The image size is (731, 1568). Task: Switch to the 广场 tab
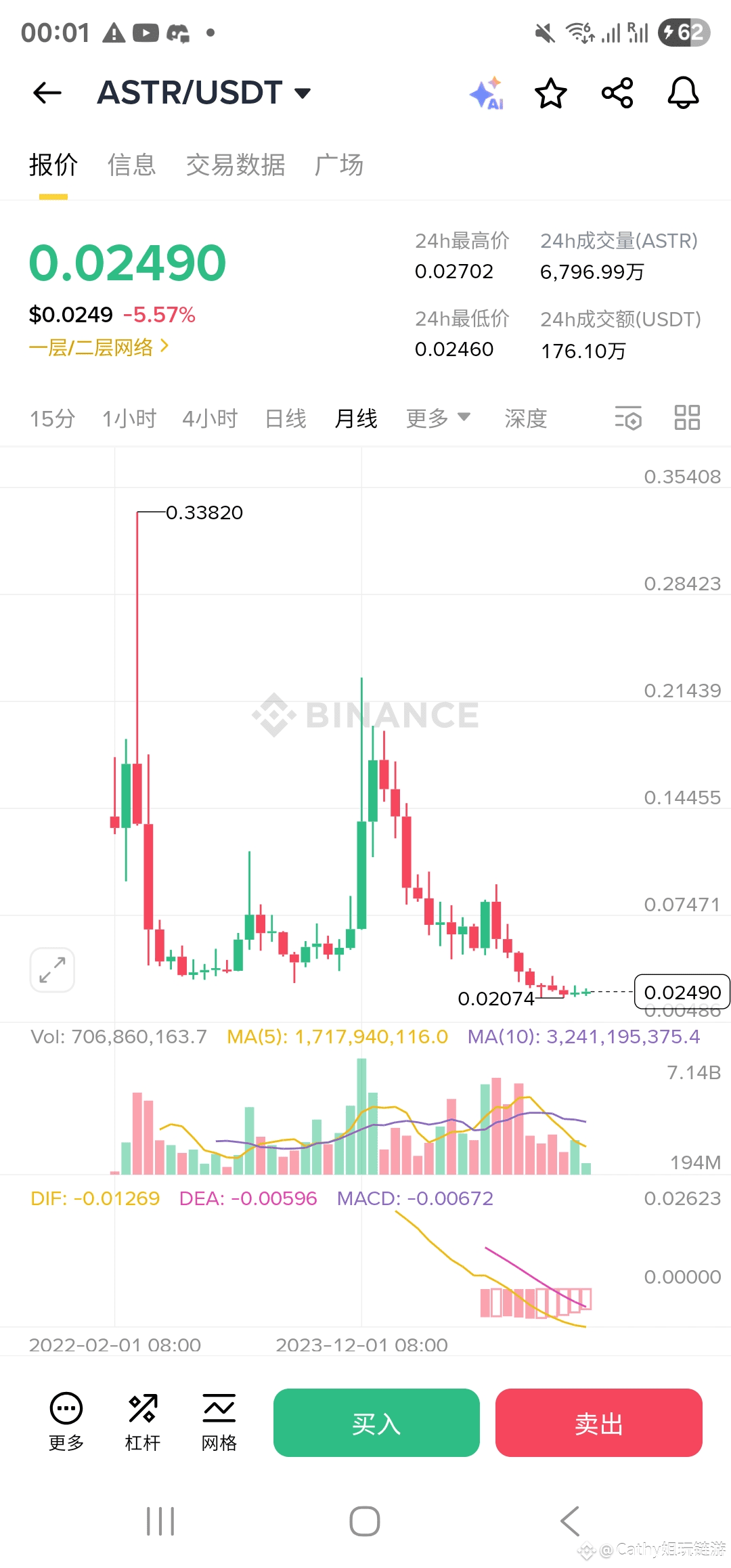(x=339, y=165)
